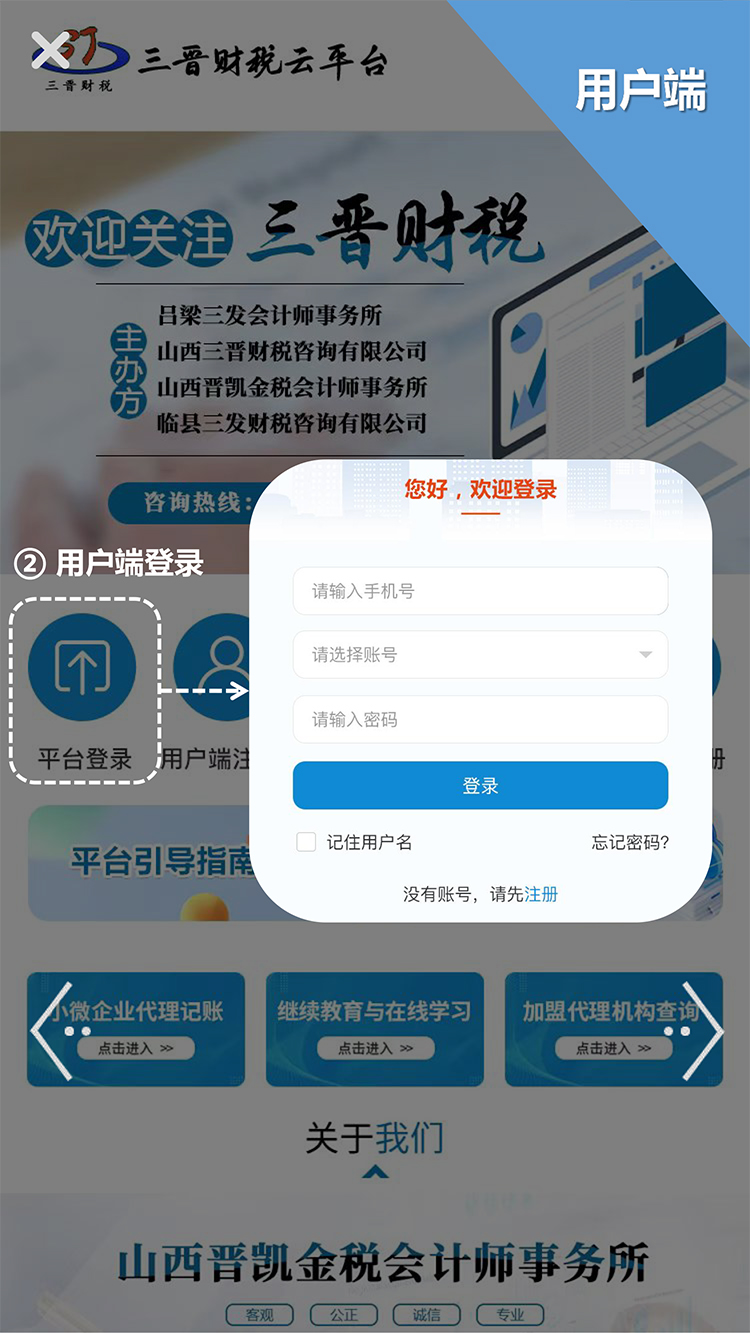Close the image viewer

[x=50, y=50]
